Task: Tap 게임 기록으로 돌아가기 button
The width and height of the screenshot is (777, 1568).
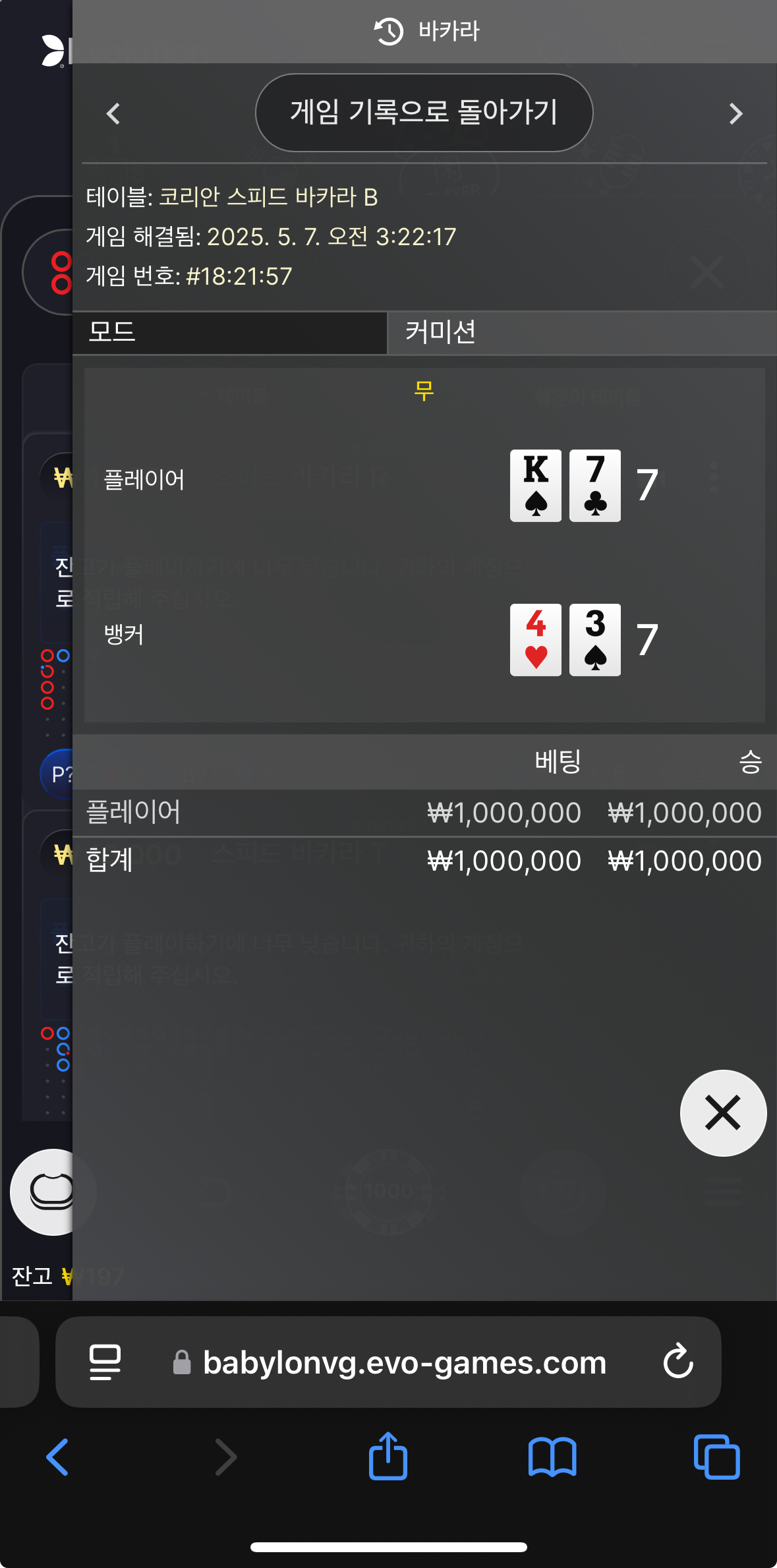Action: point(424,113)
